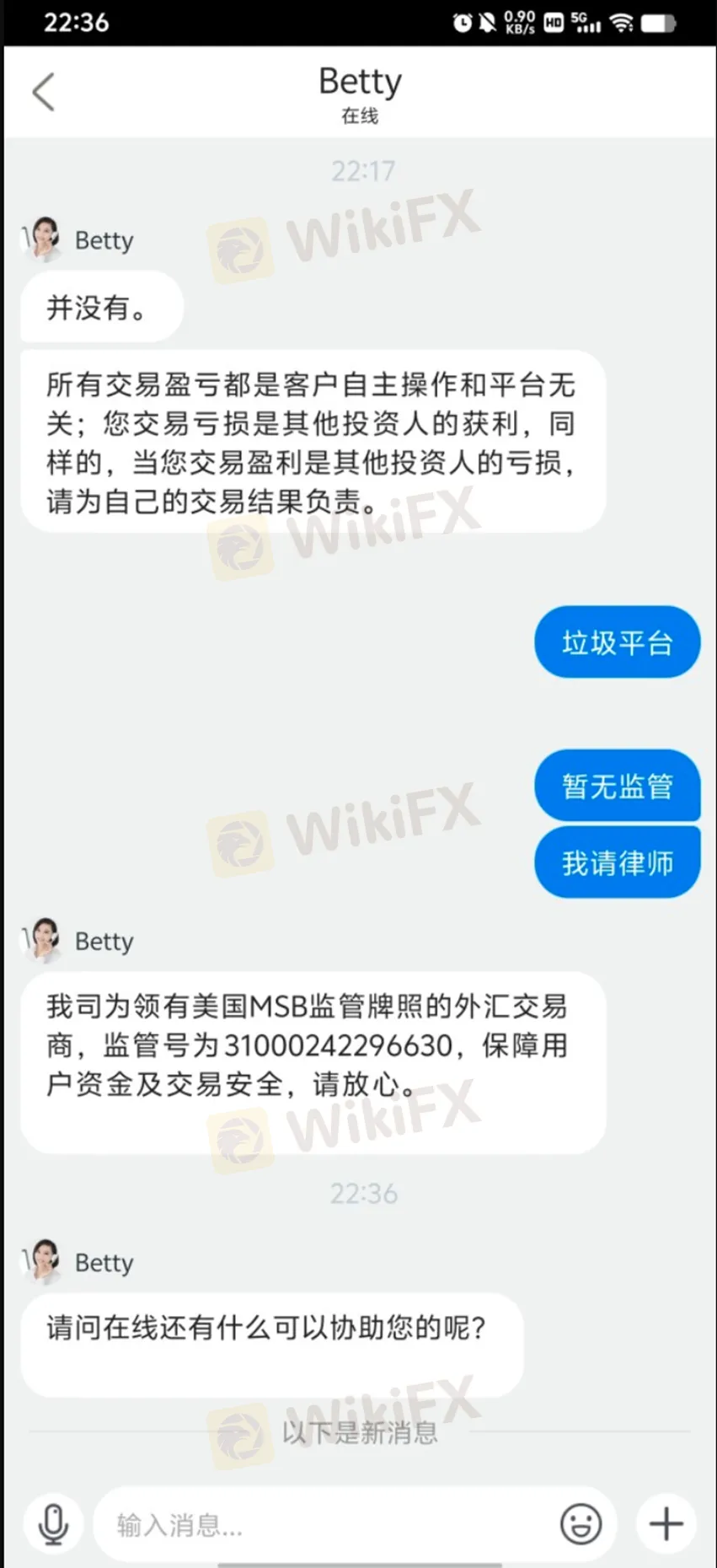Go back from Betty's chat
This screenshot has width=717, height=1568.
click(x=44, y=92)
